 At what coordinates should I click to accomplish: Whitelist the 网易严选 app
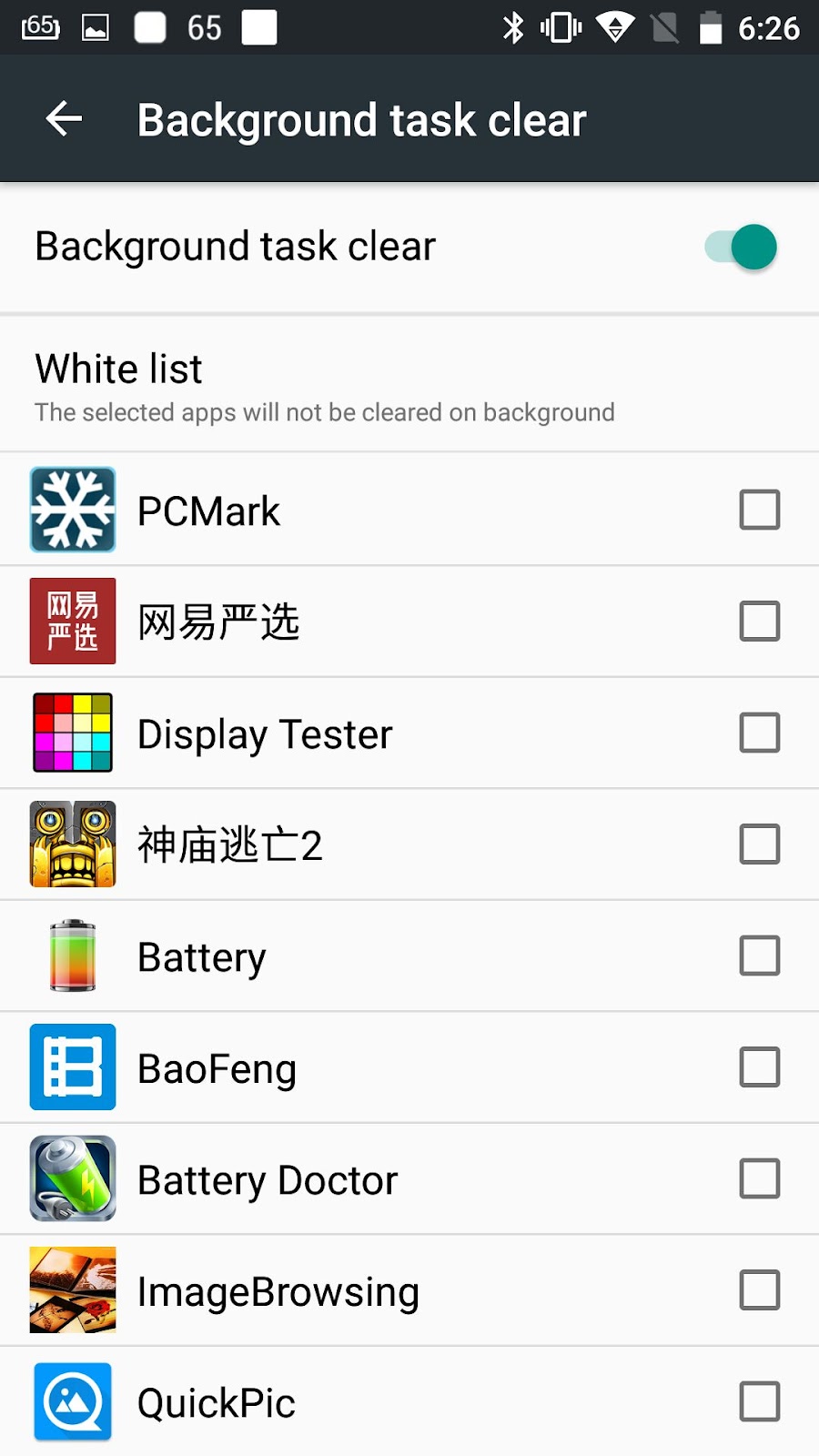point(759,622)
